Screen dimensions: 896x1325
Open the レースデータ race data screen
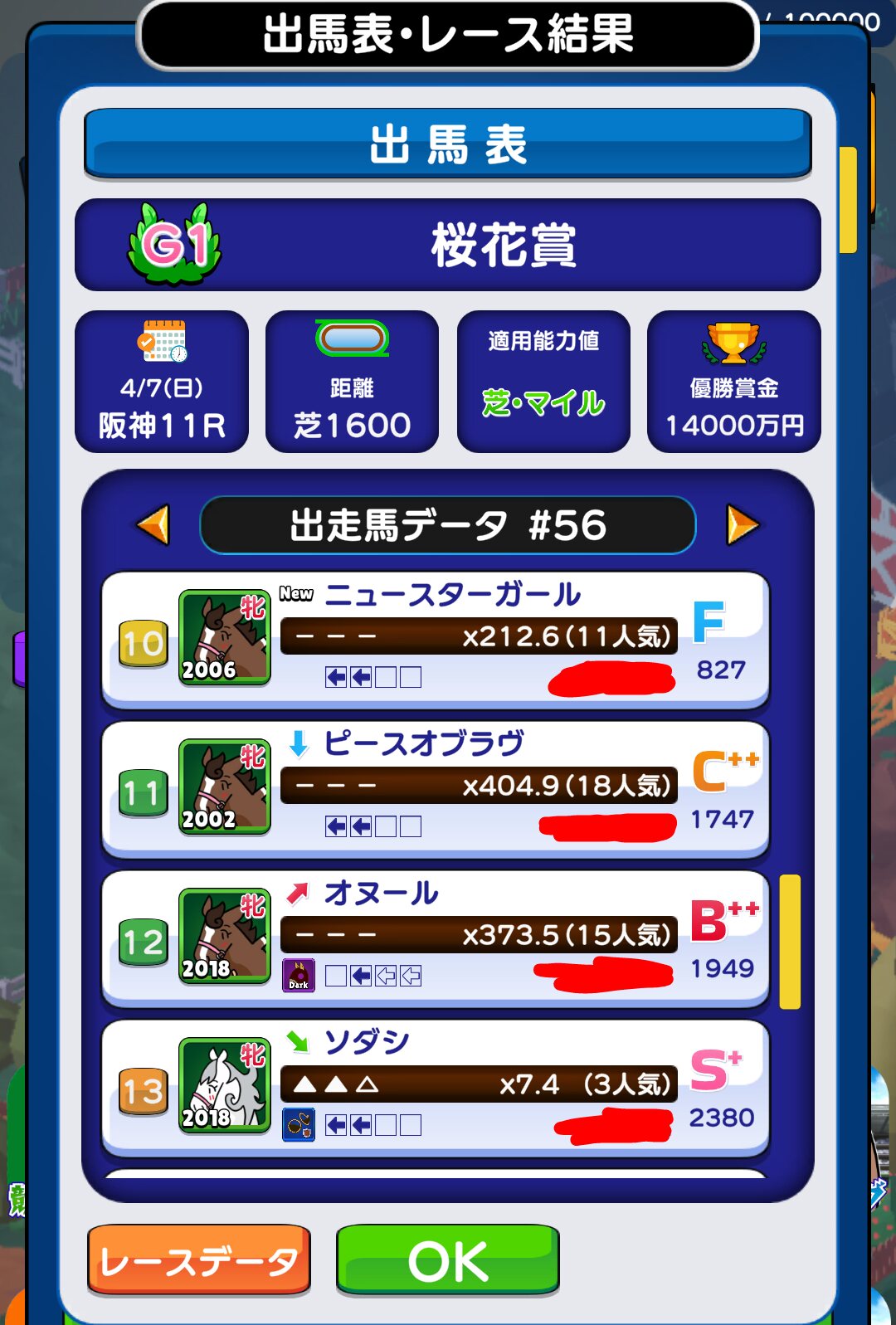[x=199, y=1260]
